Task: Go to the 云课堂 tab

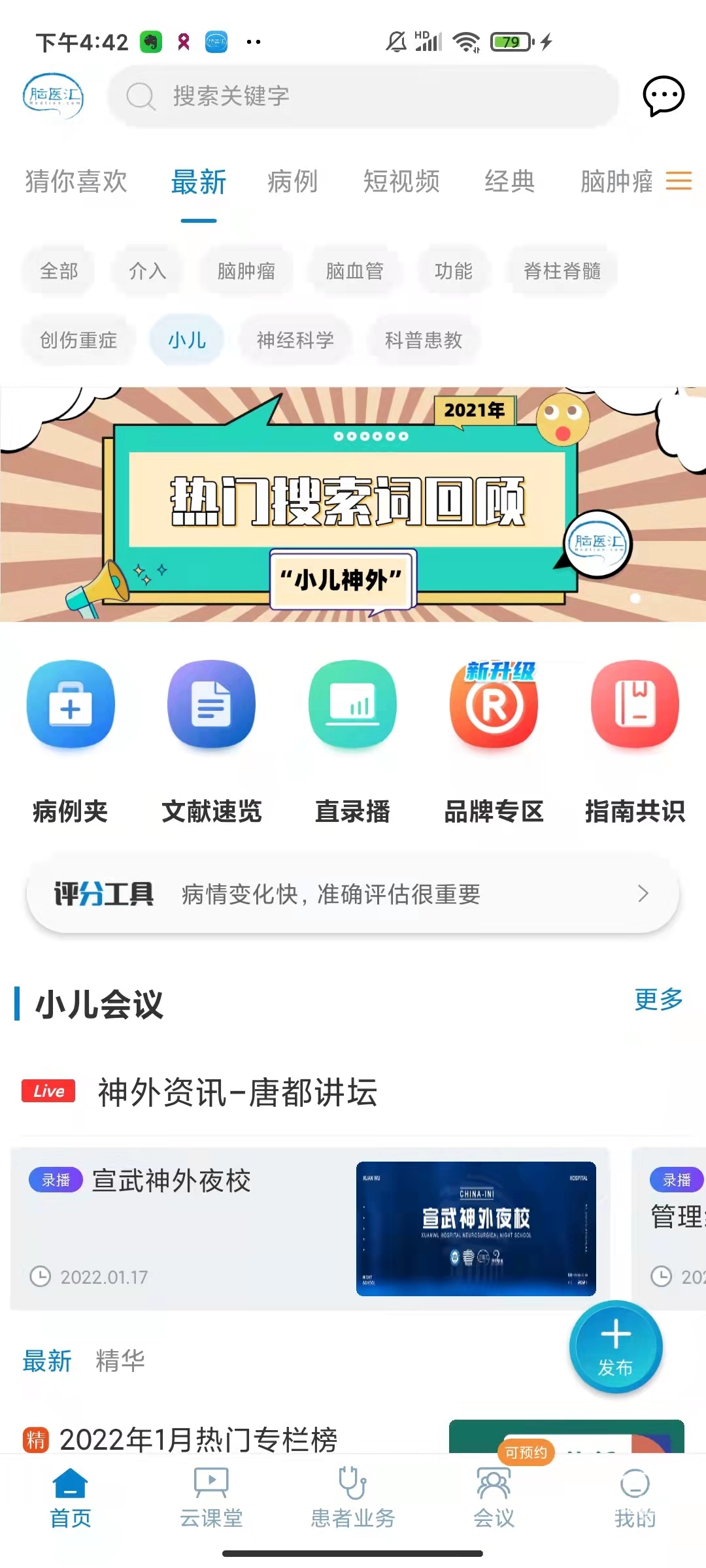Action: 211,1496
